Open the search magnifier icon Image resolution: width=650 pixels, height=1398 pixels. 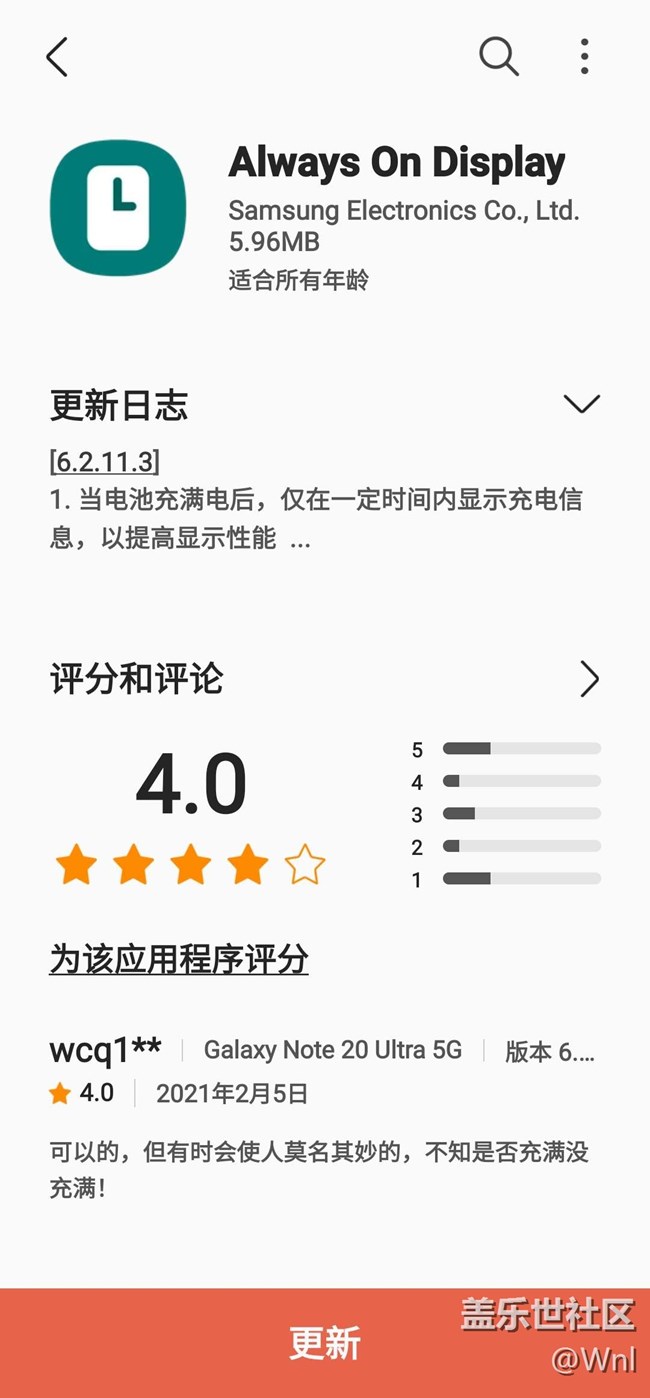[498, 56]
